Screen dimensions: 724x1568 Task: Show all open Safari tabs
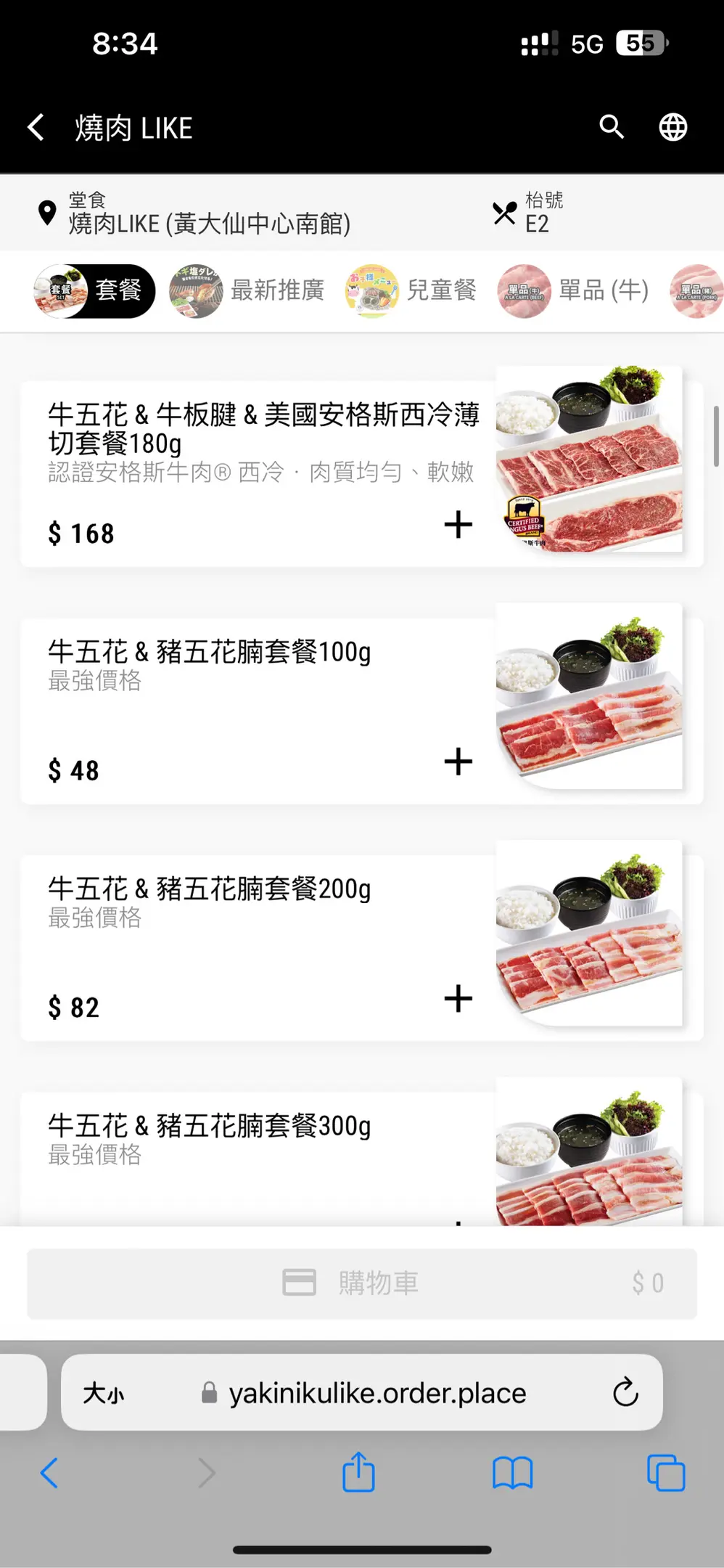pyautogui.click(x=665, y=1473)
